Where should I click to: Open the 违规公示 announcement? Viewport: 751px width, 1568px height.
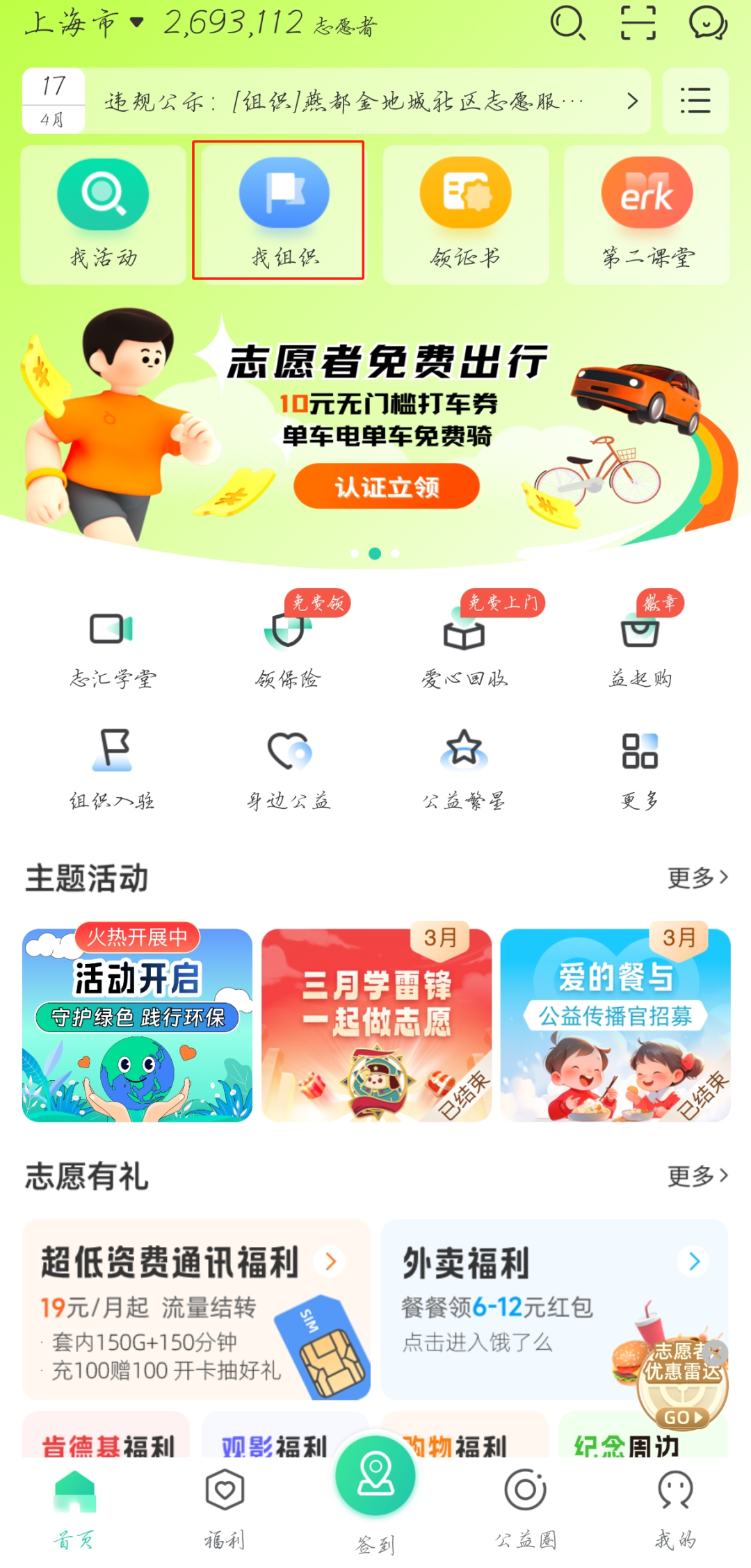click(348, 101)
